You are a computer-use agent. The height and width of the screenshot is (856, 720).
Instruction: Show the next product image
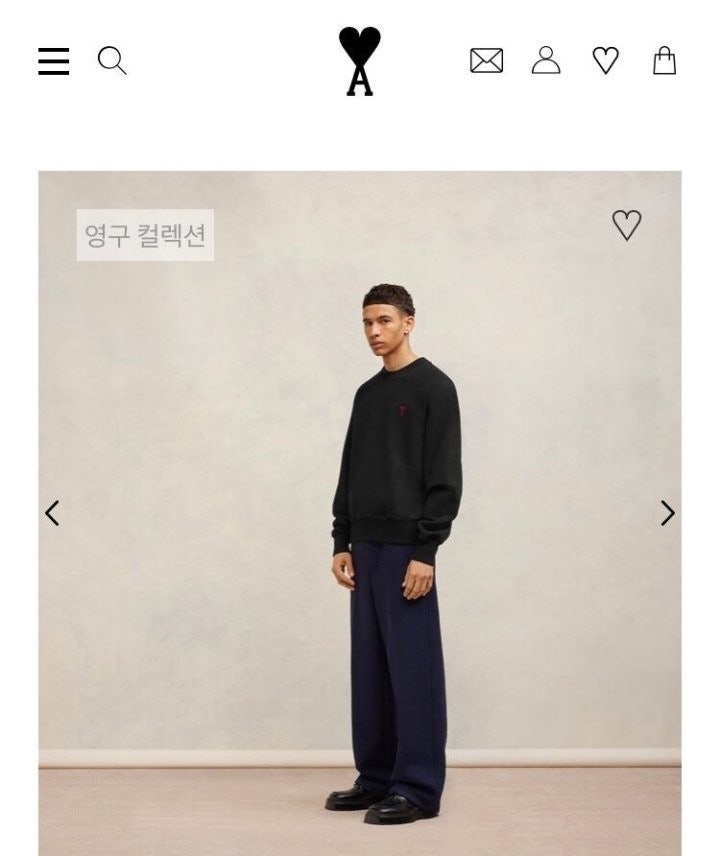point(667,513)
